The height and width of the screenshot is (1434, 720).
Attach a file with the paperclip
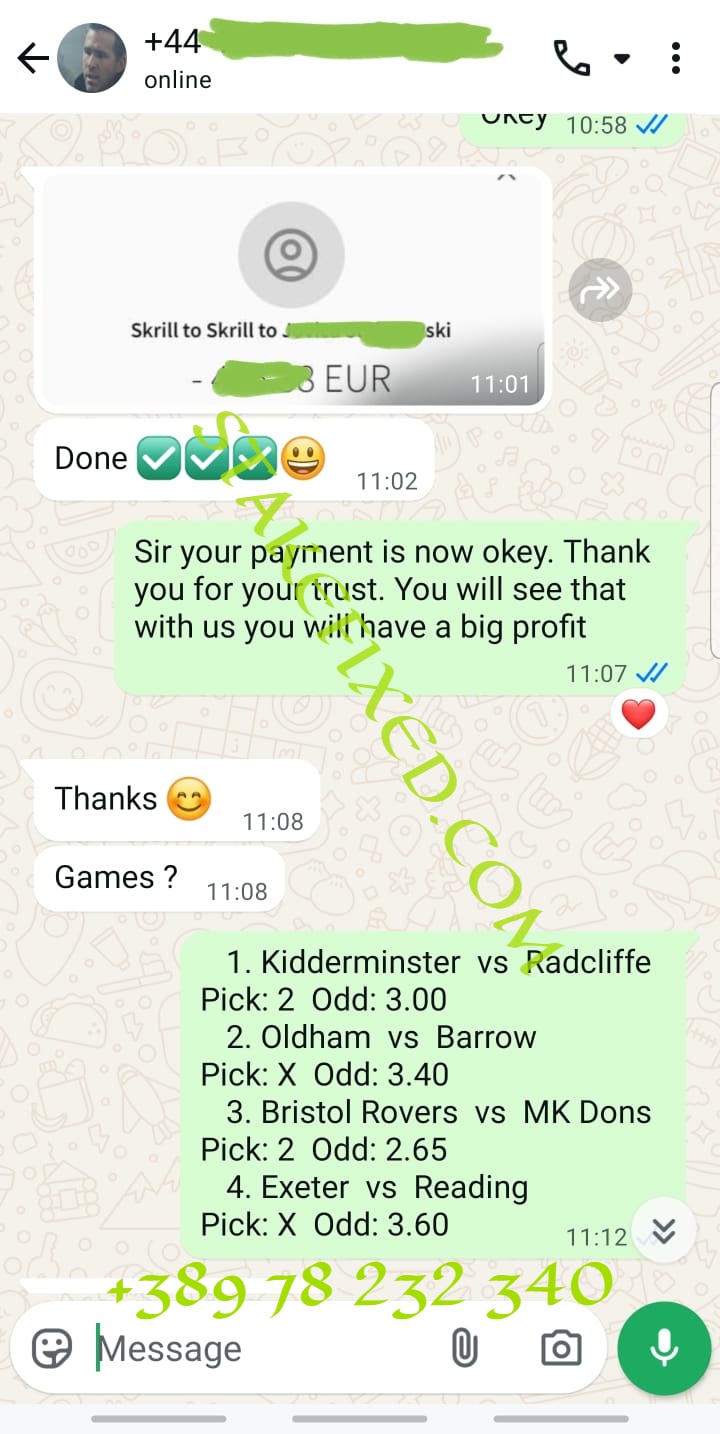tap(464, 1349)
